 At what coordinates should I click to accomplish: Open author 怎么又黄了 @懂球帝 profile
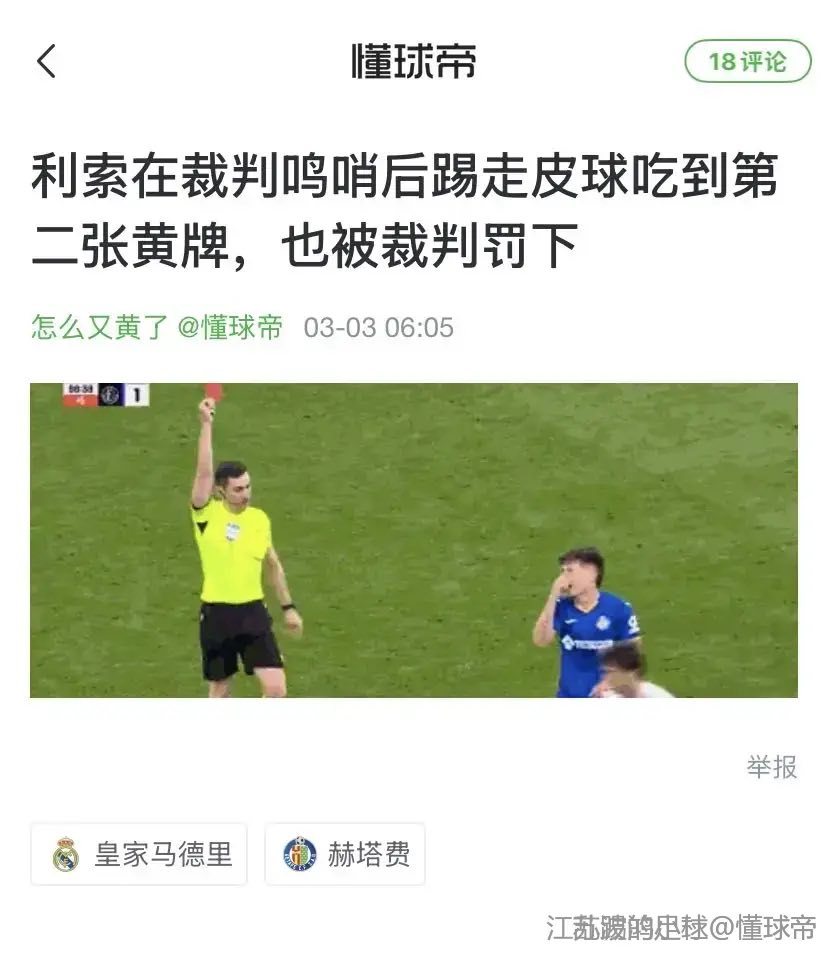[157, 327]
